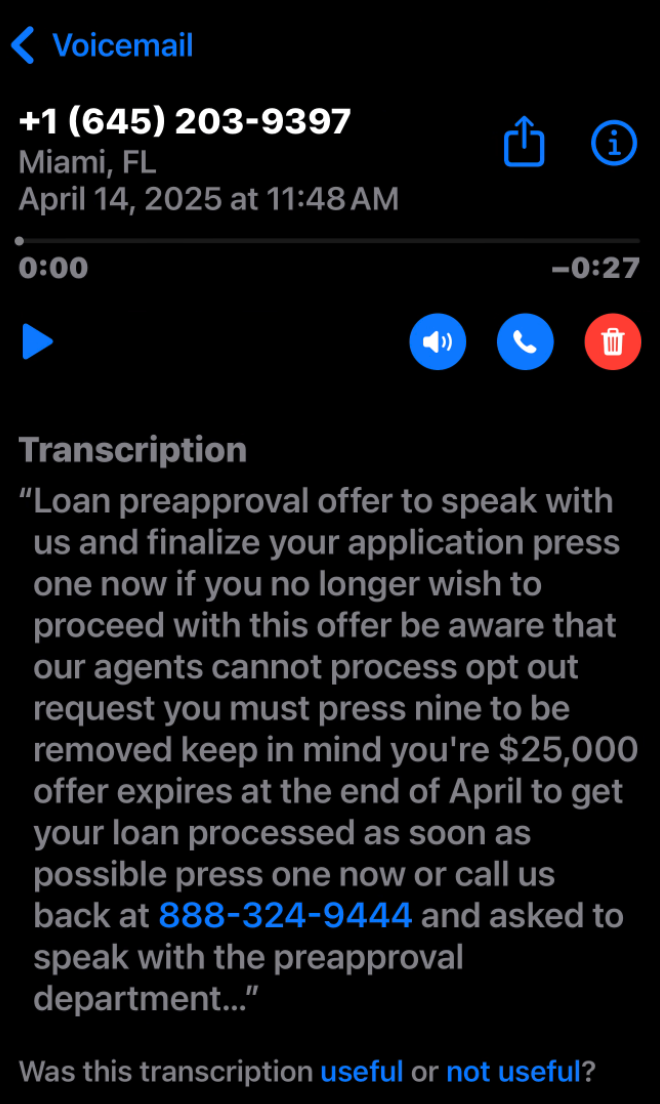Mark the transcription as useful
This screenshot has width=660, height=1104.
tap(361, 1072)
